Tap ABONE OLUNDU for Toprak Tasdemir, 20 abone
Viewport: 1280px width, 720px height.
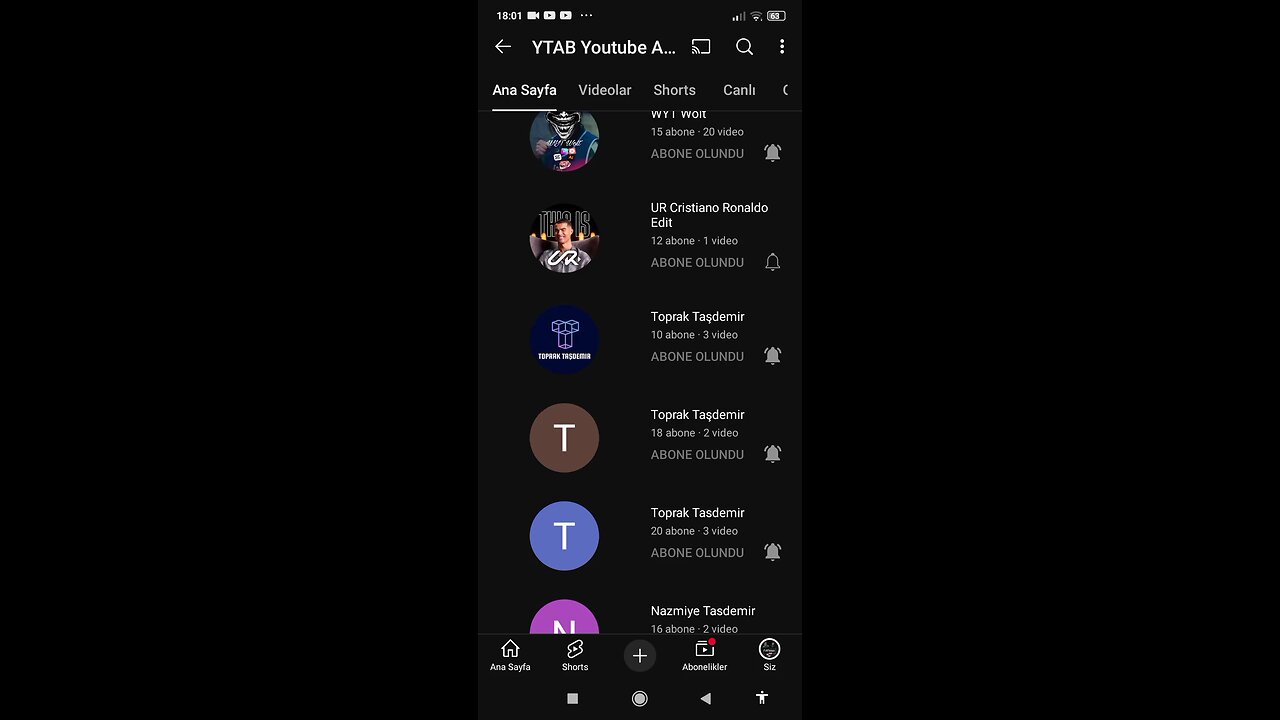pyautogui.click(x=697, y=552)
